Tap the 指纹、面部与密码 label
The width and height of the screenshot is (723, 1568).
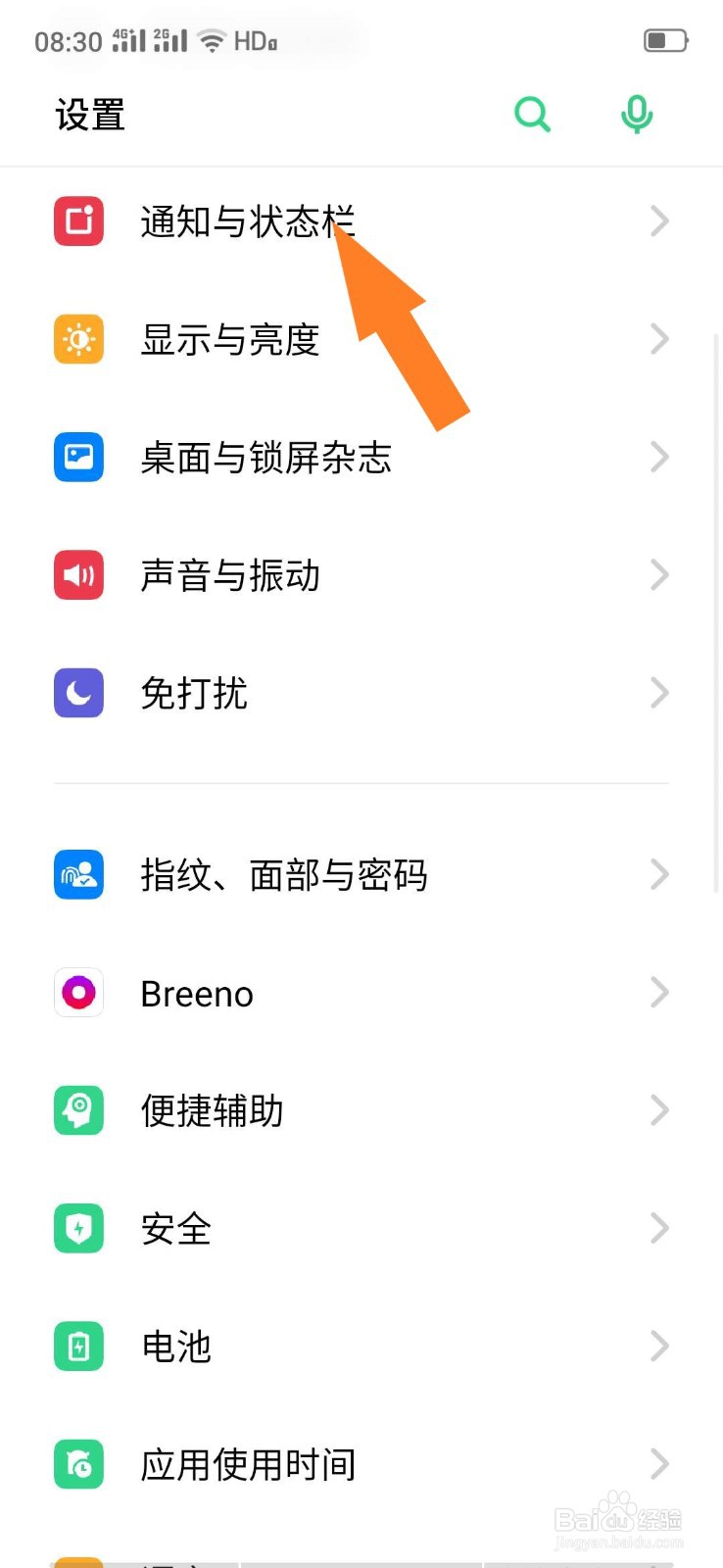[284, 874]
